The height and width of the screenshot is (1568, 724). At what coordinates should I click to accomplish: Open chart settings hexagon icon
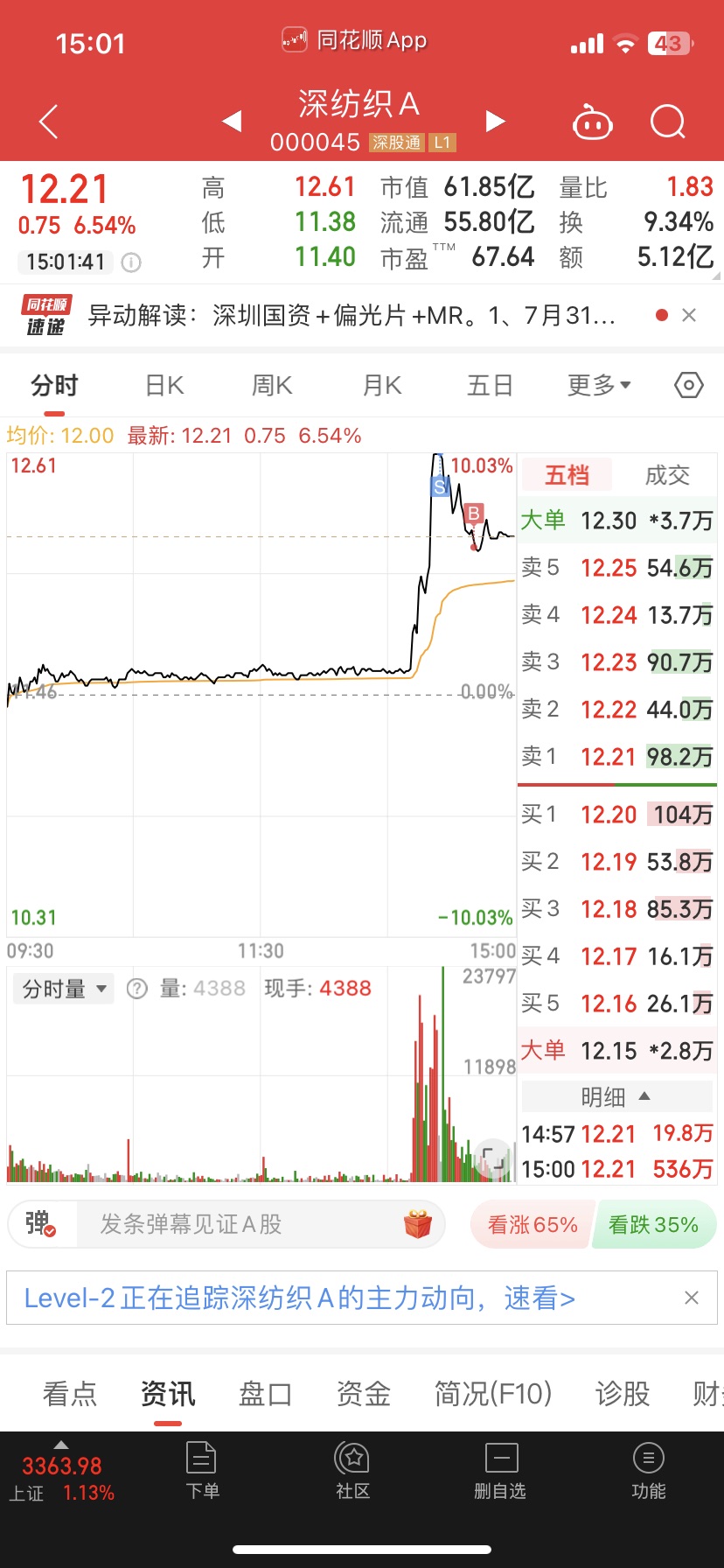pos(689,385)
